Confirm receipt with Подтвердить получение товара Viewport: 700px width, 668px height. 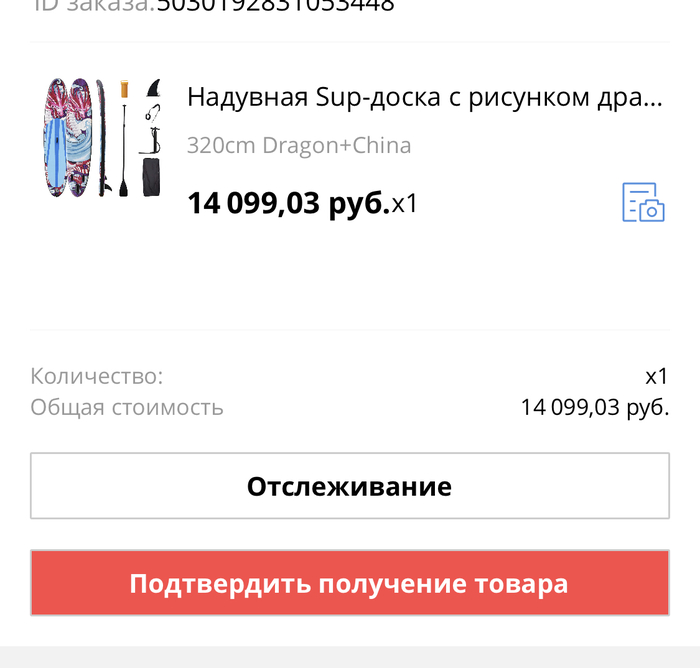click(349, 583)
